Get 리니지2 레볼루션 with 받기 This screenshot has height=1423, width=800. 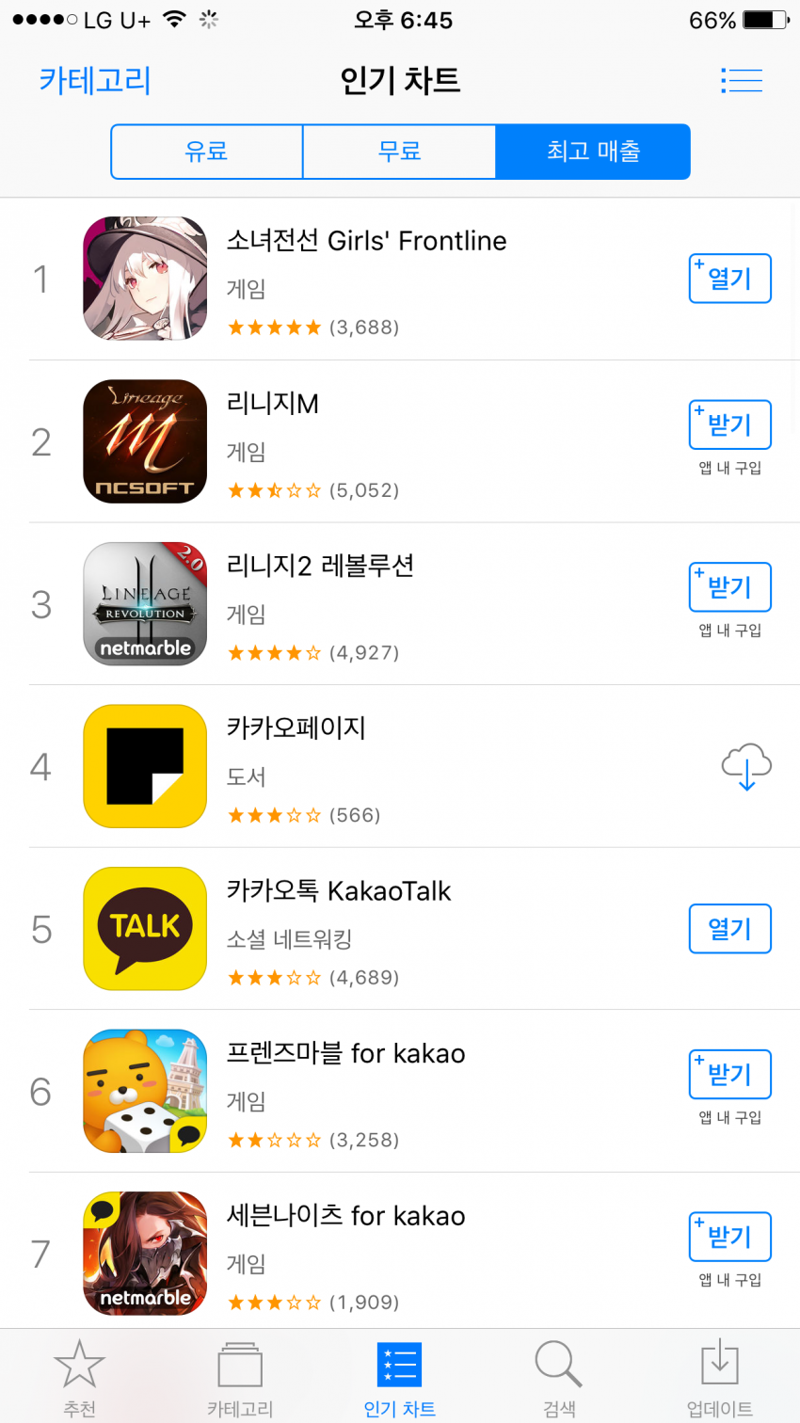(x=730, y=587)
